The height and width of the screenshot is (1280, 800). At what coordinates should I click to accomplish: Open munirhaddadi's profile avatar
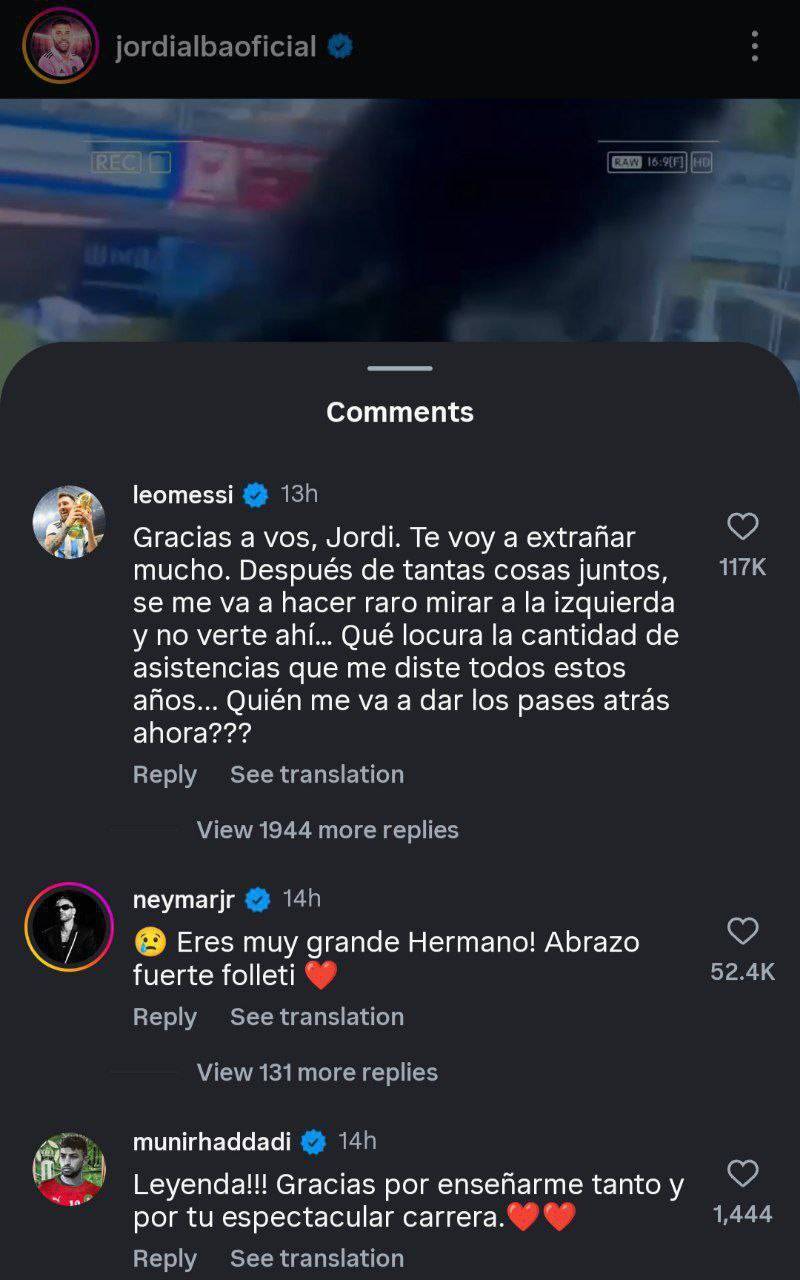[69, 1168]
